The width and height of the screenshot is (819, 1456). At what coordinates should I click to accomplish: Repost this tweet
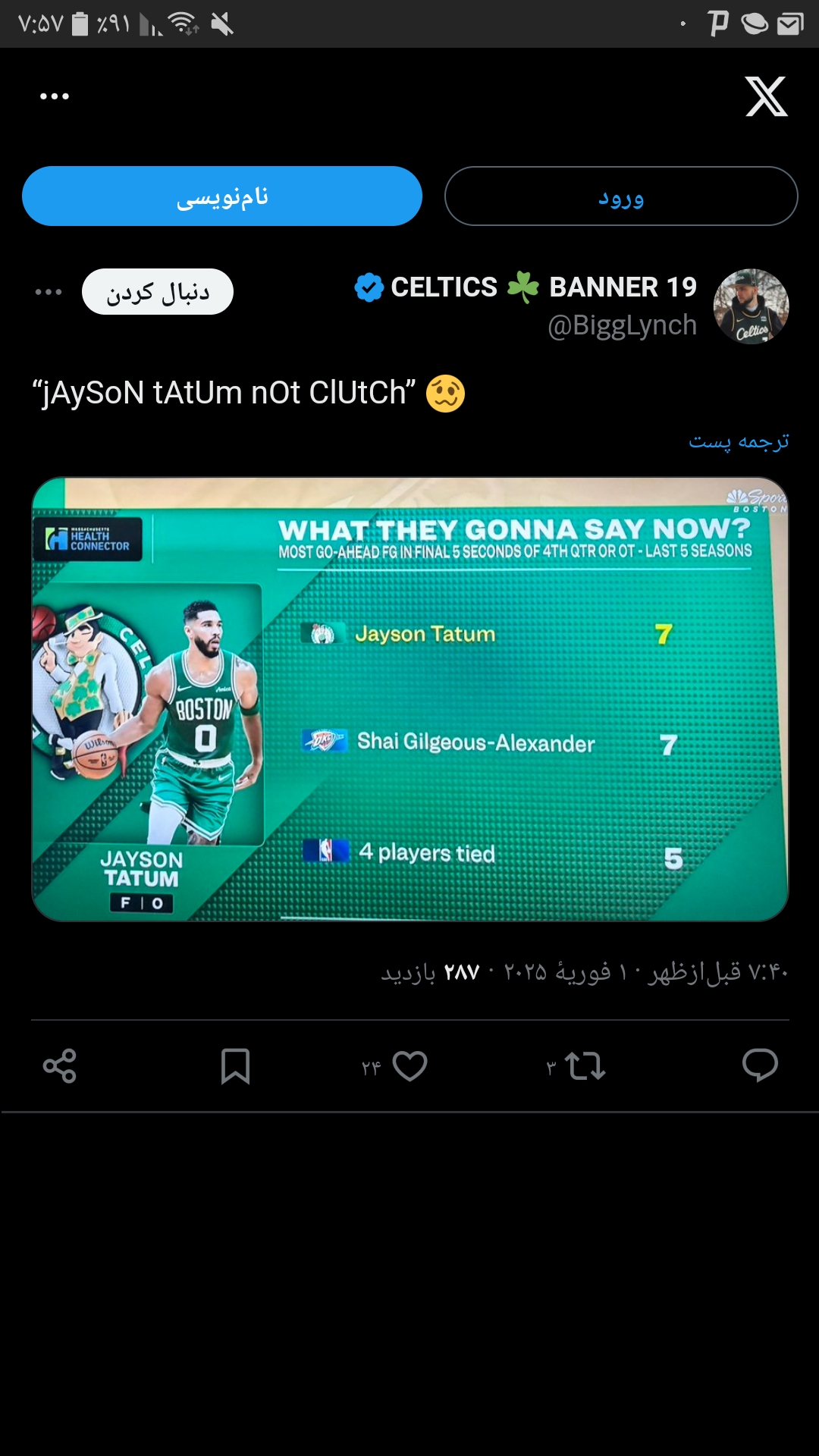(x=585, y=1066)
